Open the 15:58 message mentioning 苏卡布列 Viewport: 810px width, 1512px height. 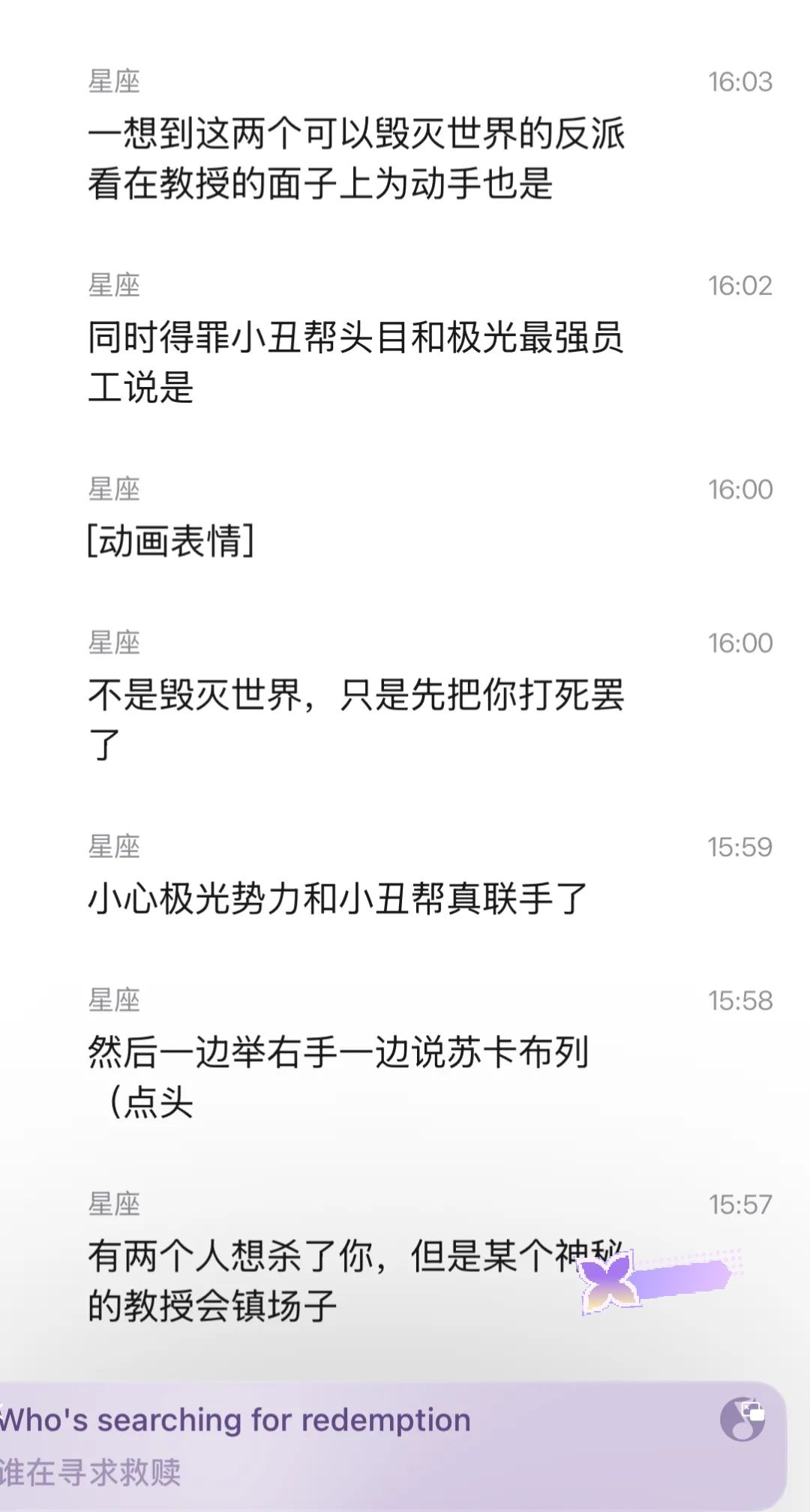click(x=337, y=1077)
